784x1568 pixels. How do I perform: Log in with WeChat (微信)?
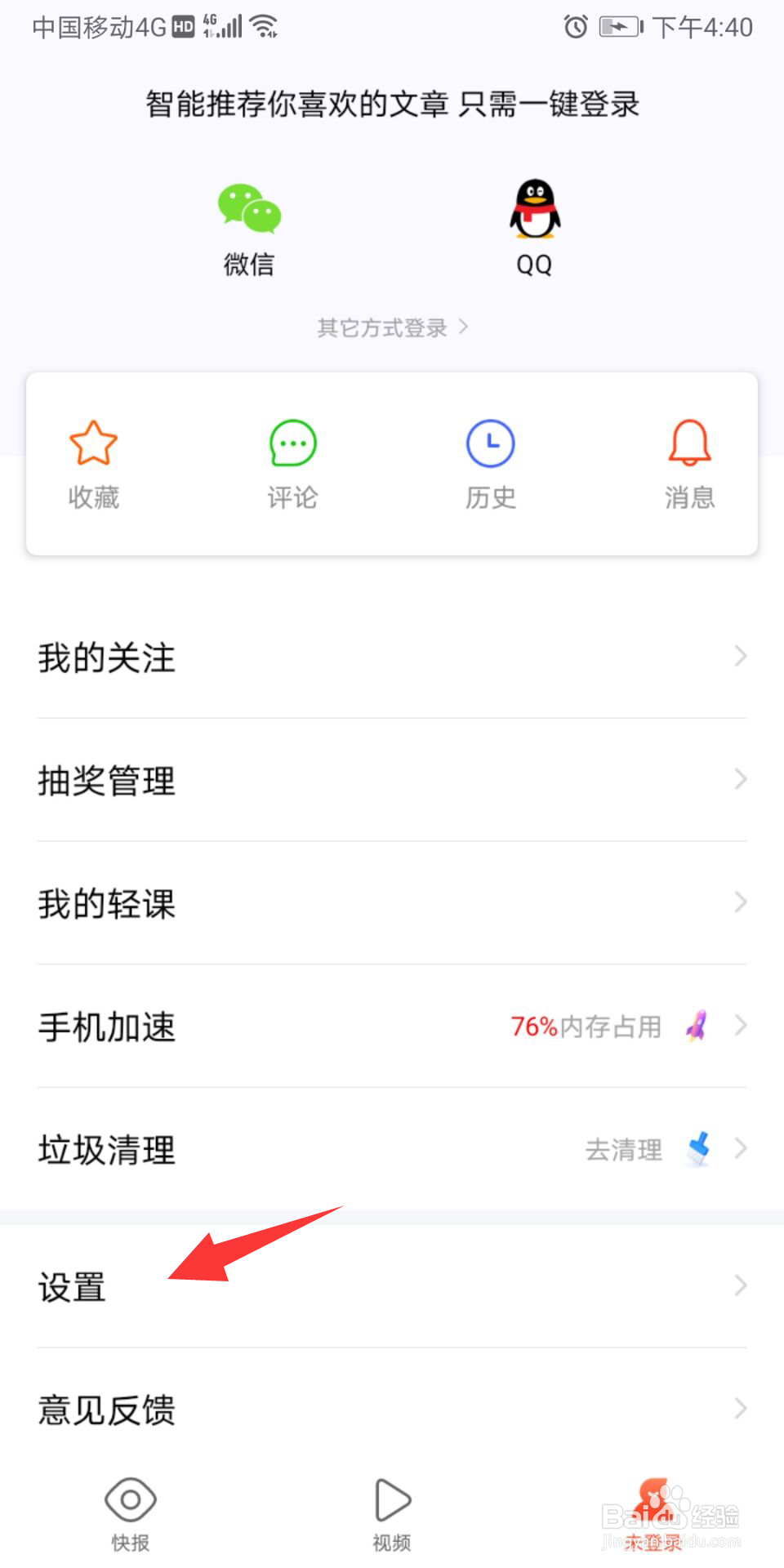249,229
